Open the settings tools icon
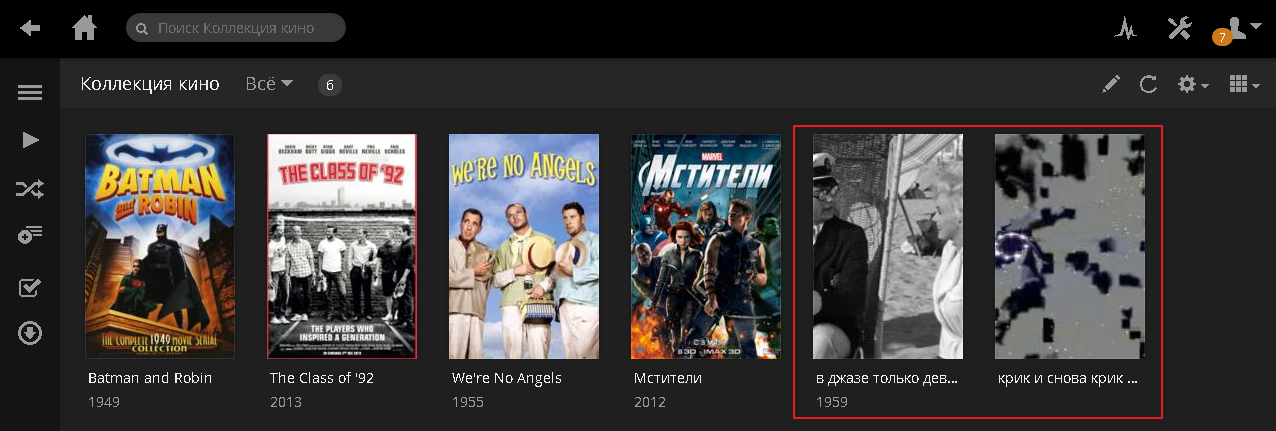Image resolution: width=1276 pixels, height=431 pixels. pyautogui.click(x=1179, y=28)
